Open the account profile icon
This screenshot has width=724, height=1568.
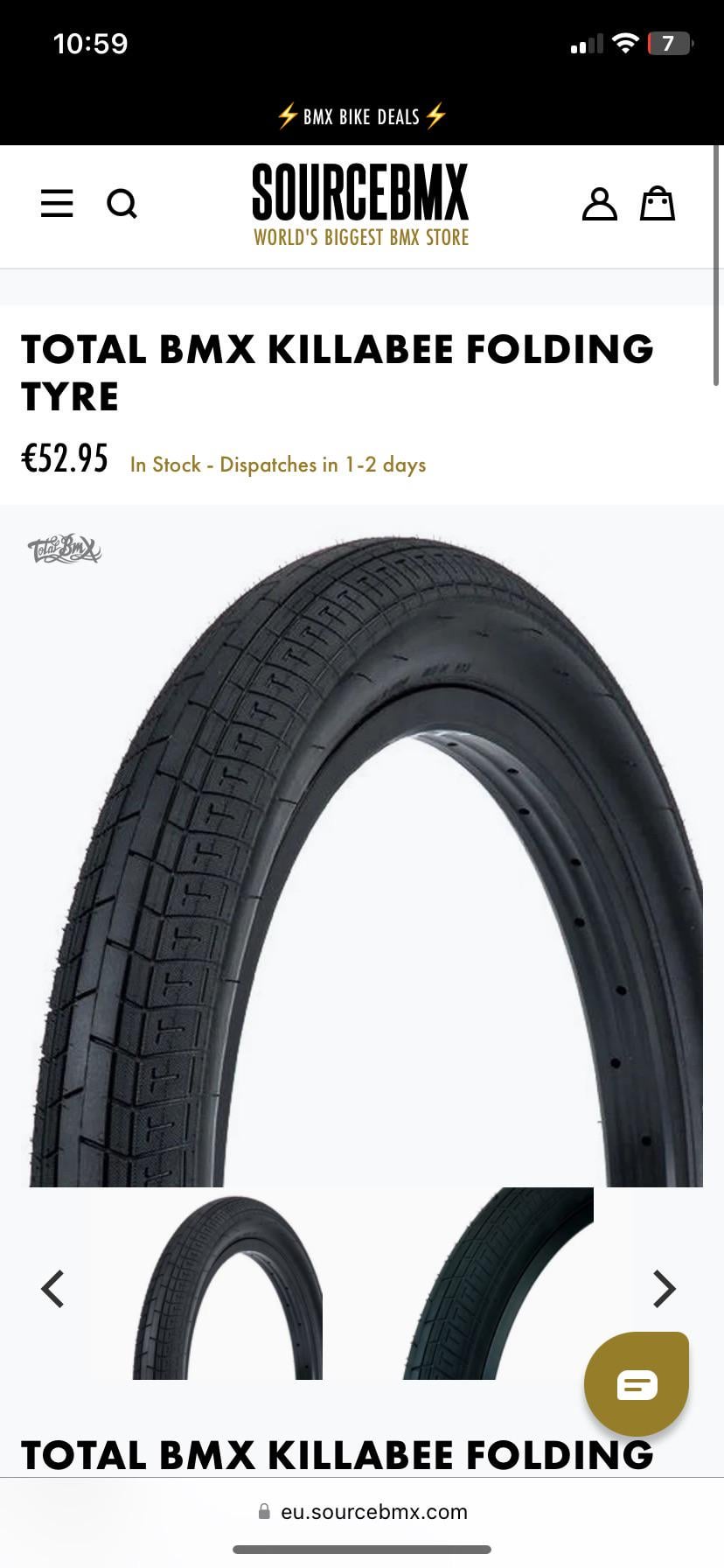(x=599, y=204)
